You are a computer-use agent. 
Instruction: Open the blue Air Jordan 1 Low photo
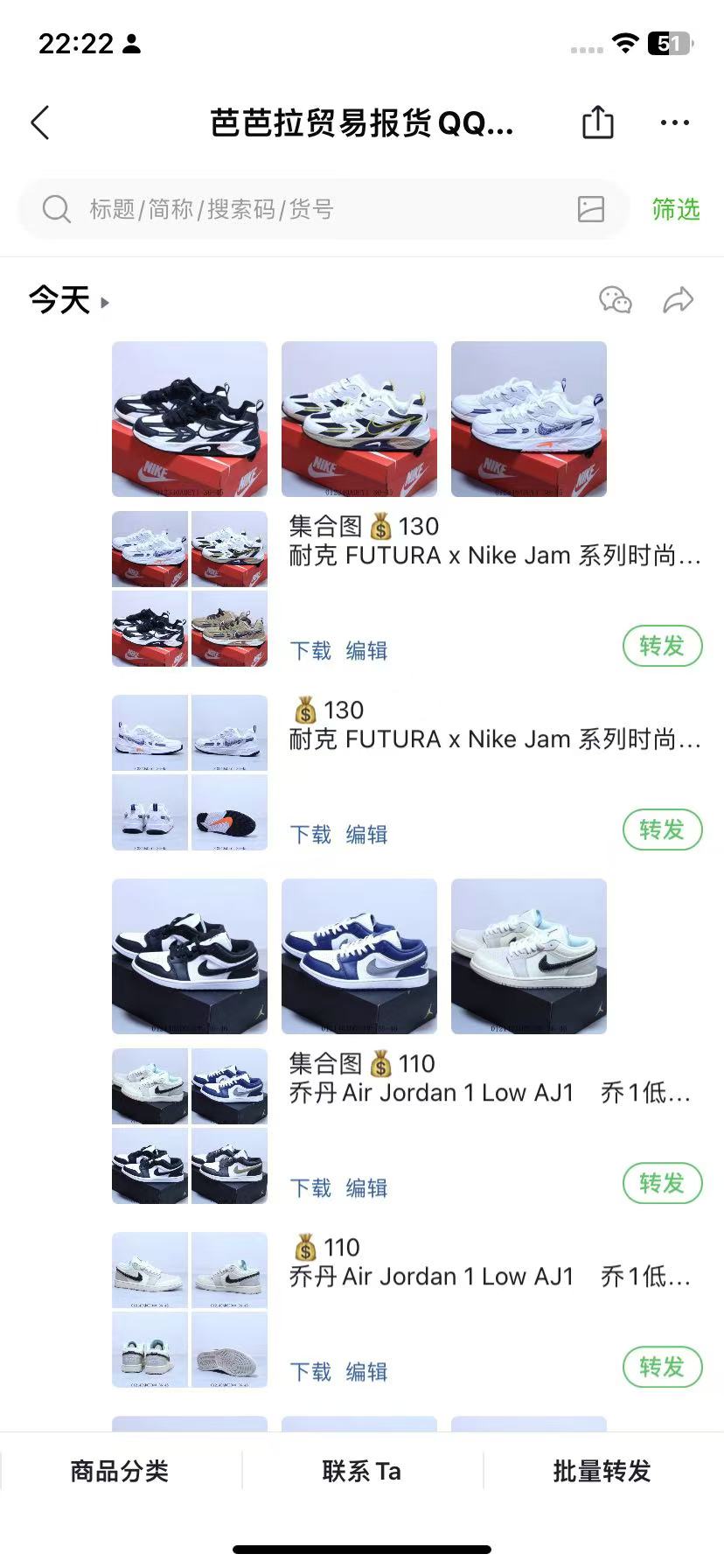[359, 956]
